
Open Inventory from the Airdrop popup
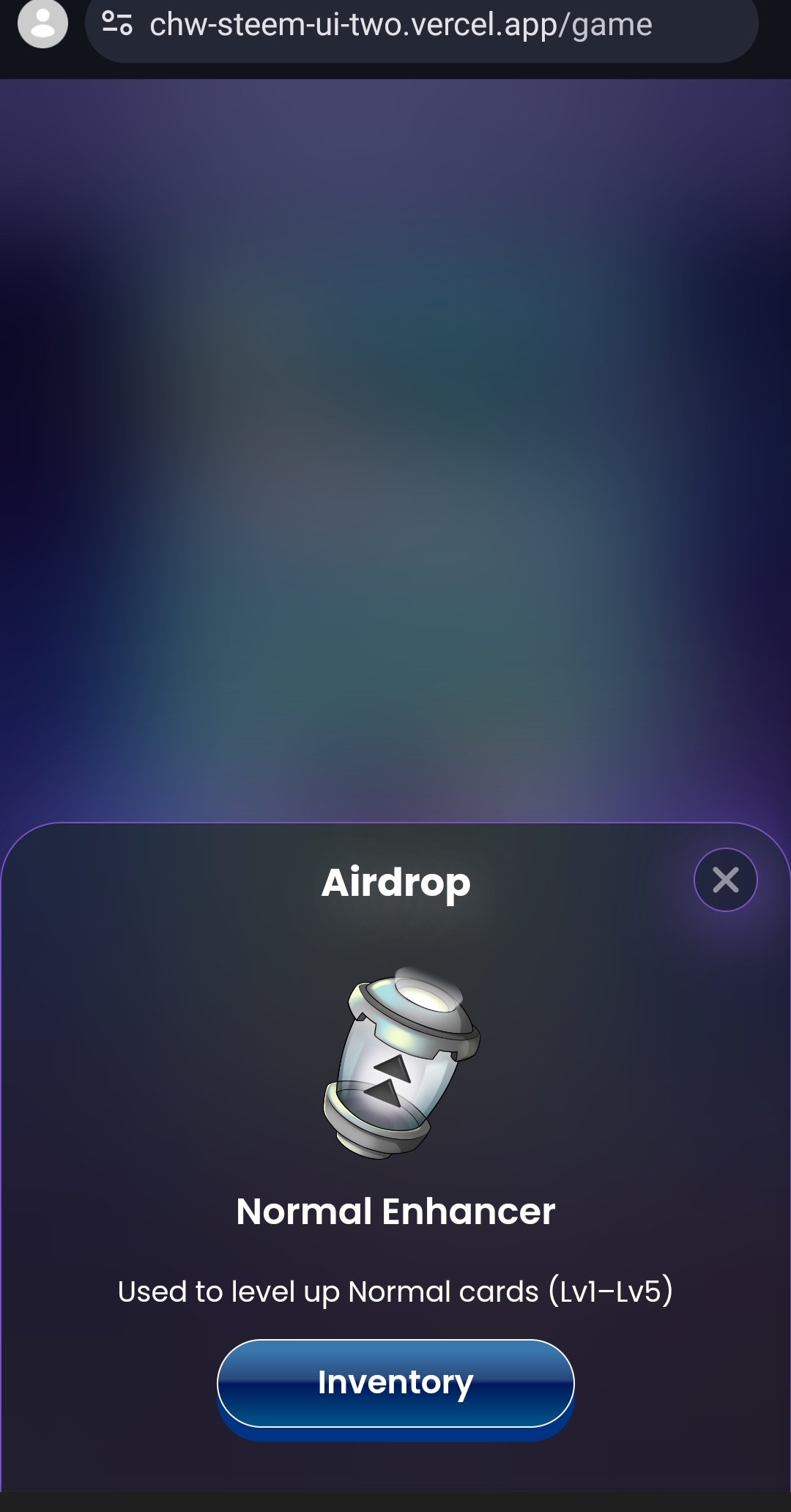[x=395, y=1383]
